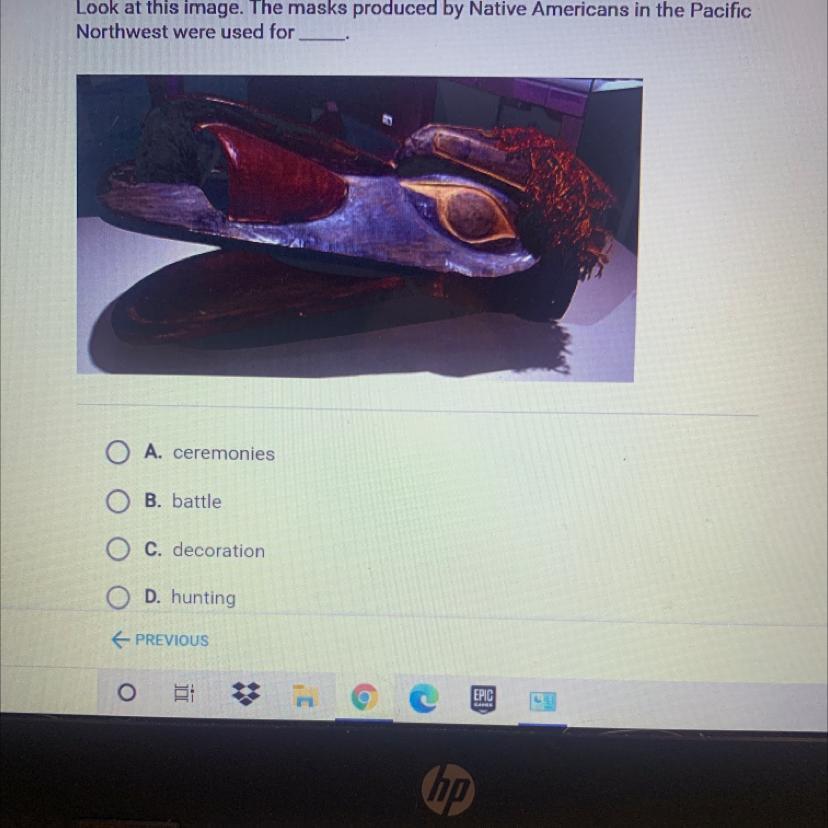Choose answer B. battle
This screenshot has height=828, width=828.
tap(118, 502)
